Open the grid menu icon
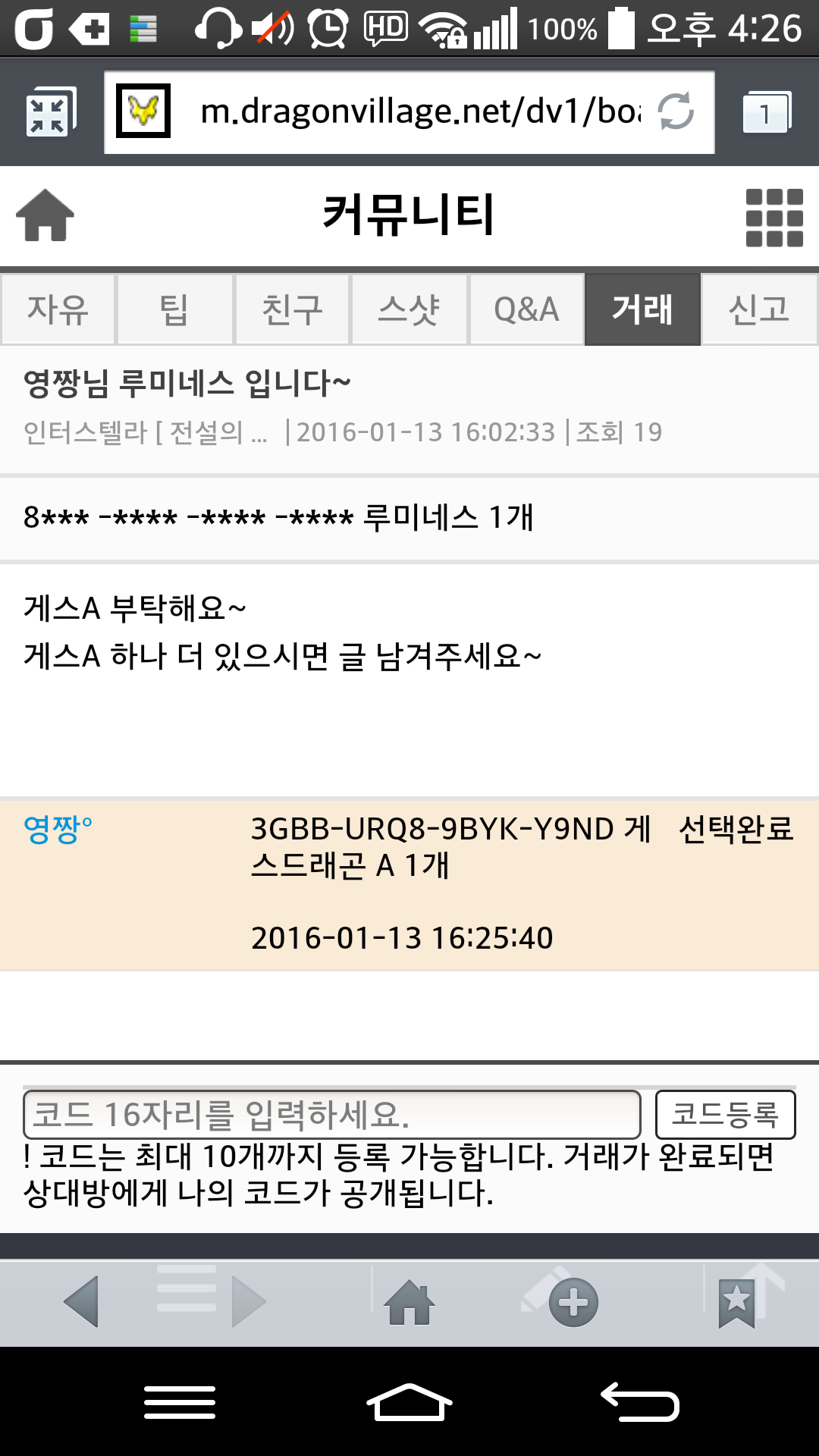 pos(773,218)
